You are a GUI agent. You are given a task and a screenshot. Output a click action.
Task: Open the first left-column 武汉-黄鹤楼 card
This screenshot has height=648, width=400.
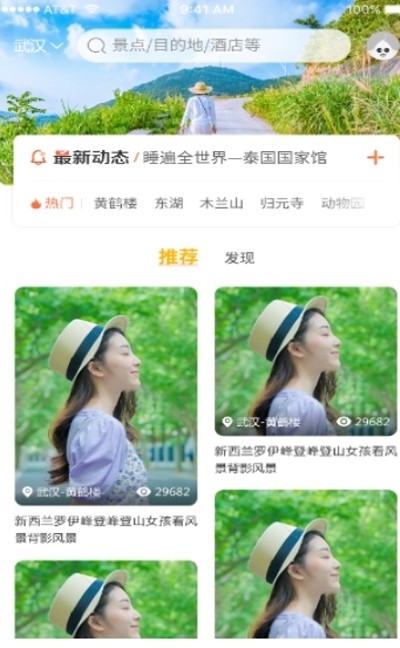[106, 396]
